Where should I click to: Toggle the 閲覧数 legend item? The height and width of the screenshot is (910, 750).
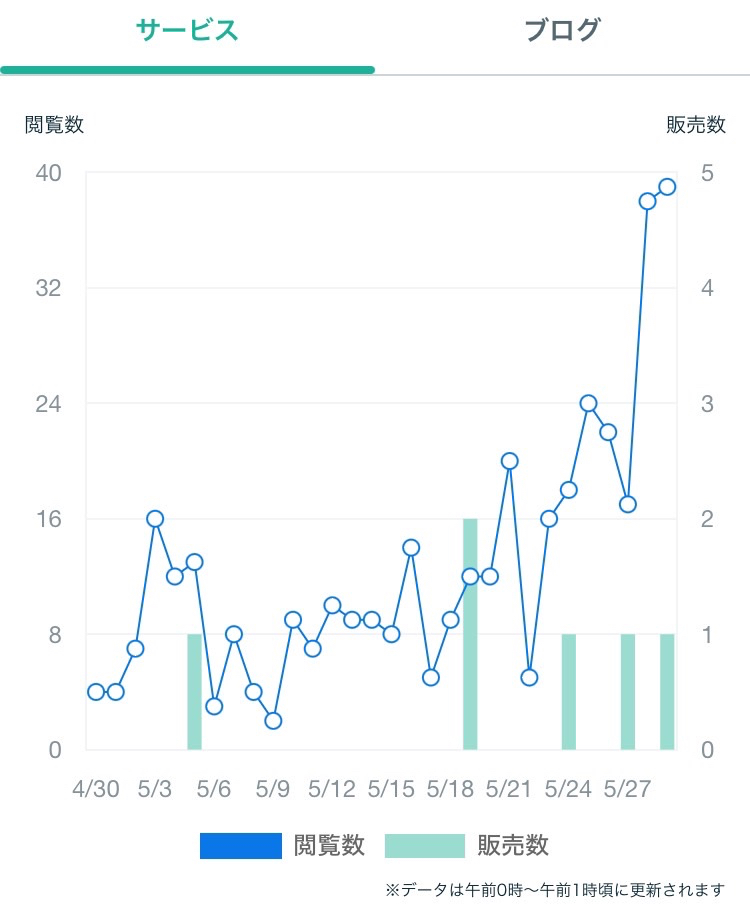point(282,845)
